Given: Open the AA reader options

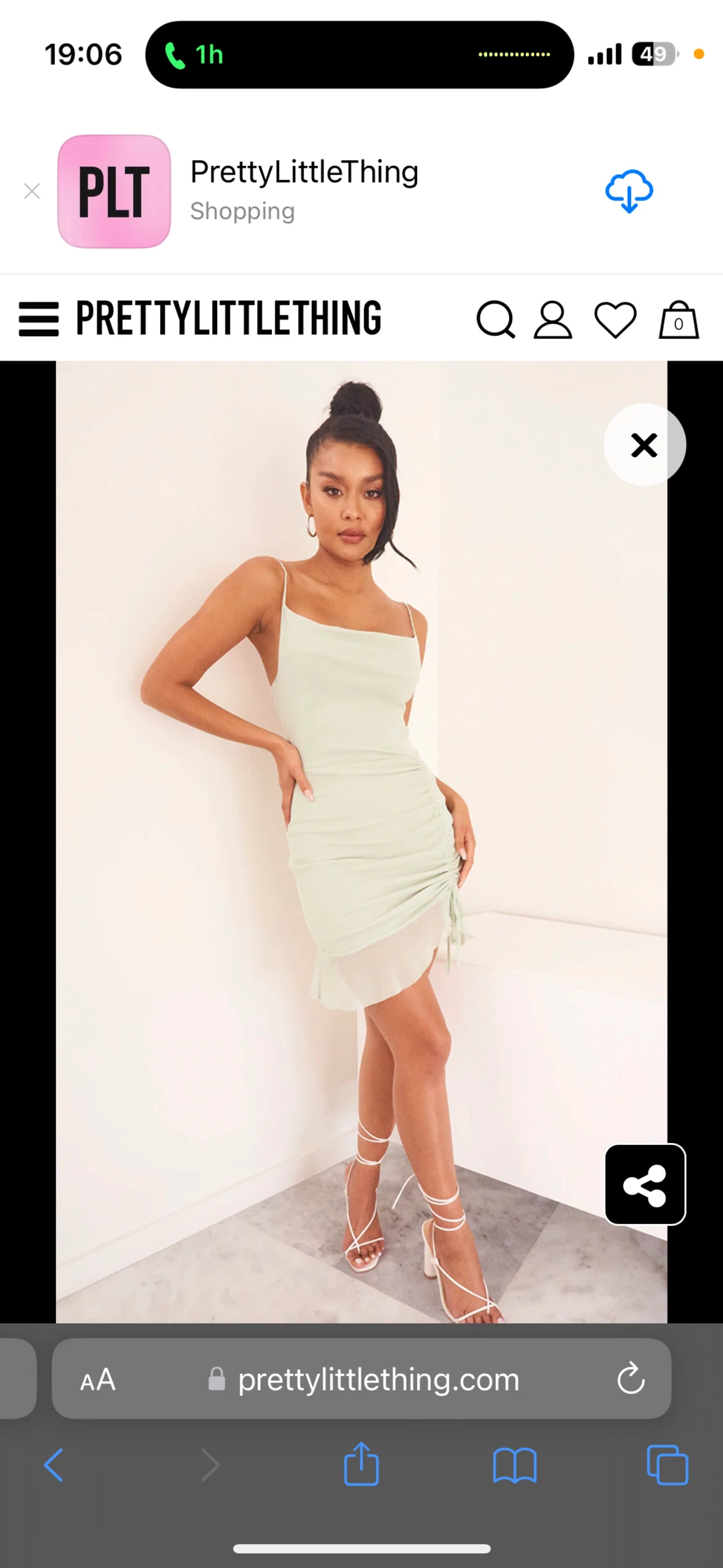Looking at the screenshot, I should tap(98, 1380).
